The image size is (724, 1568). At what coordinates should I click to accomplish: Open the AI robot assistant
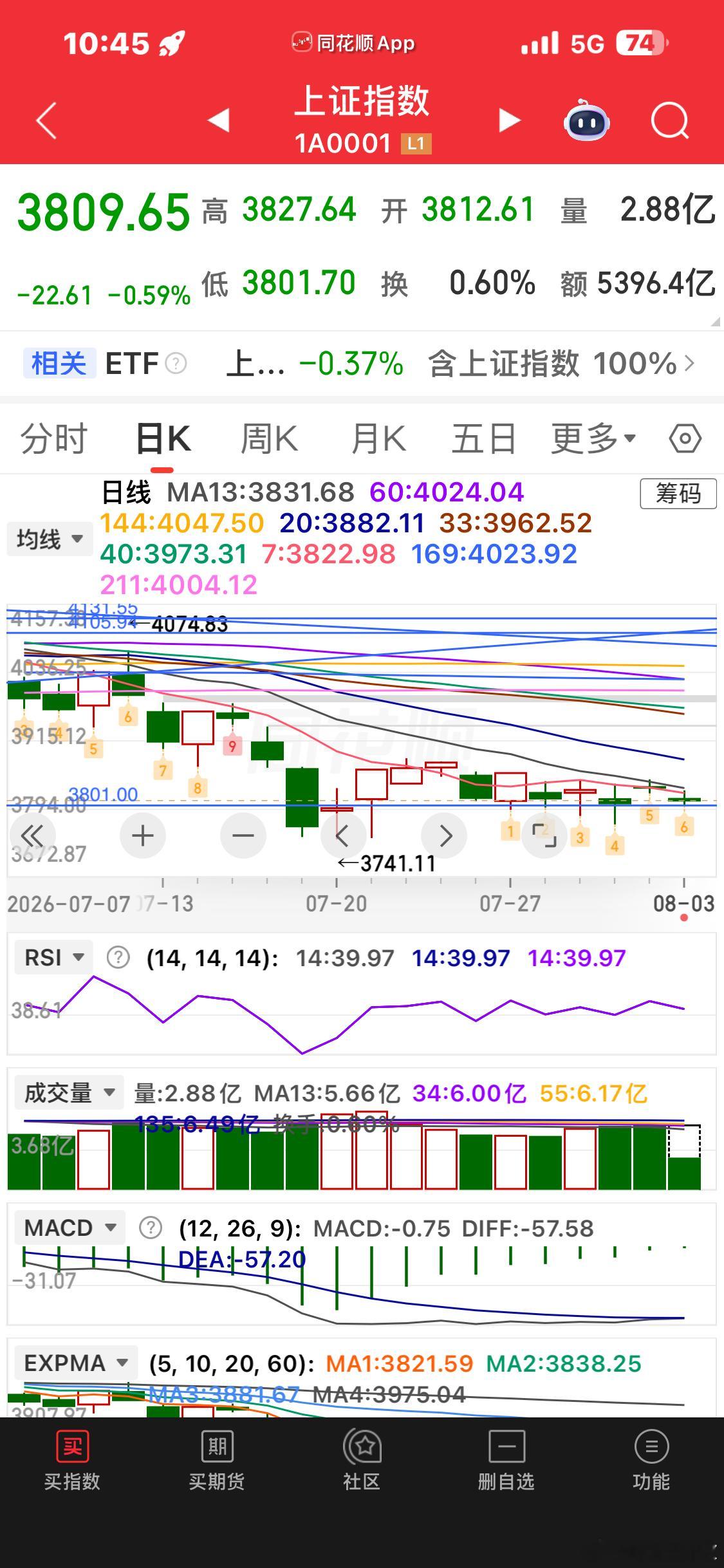pyautogui.click(x=587, y=120)
